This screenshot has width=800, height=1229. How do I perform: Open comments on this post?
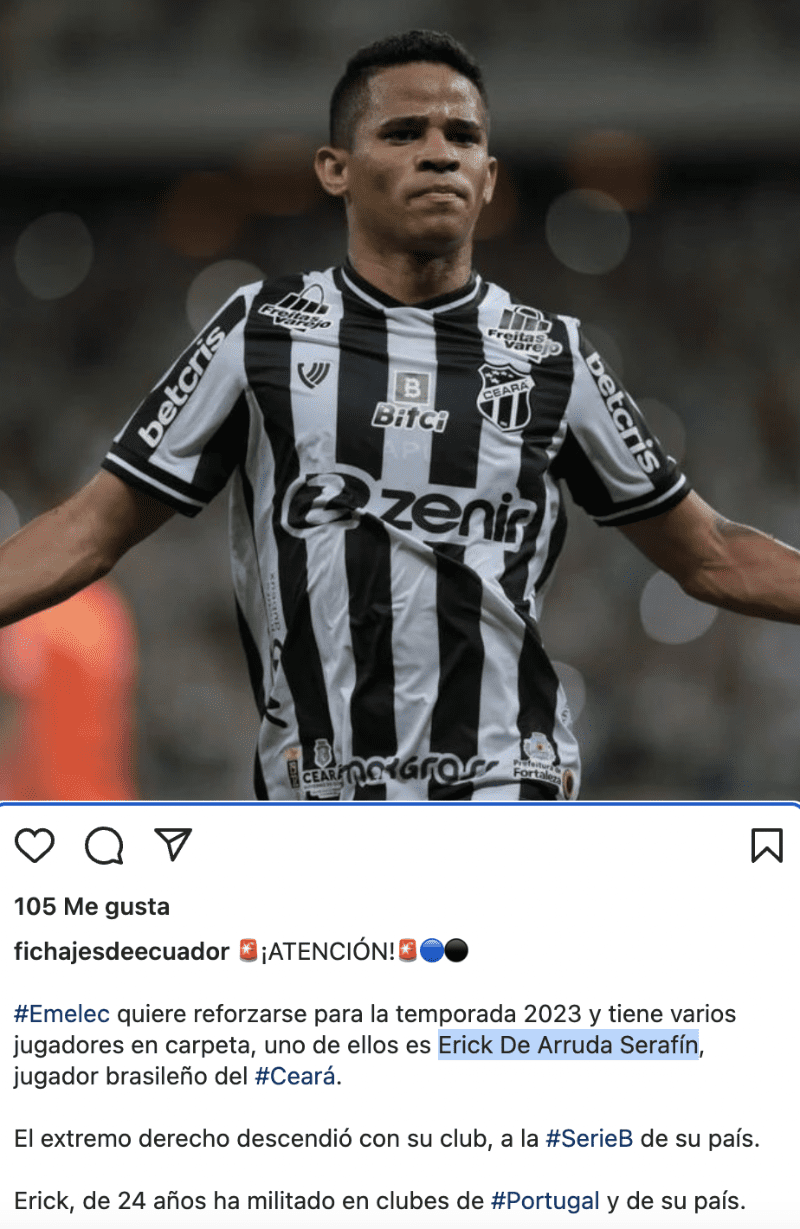click(x=104, y=846)
